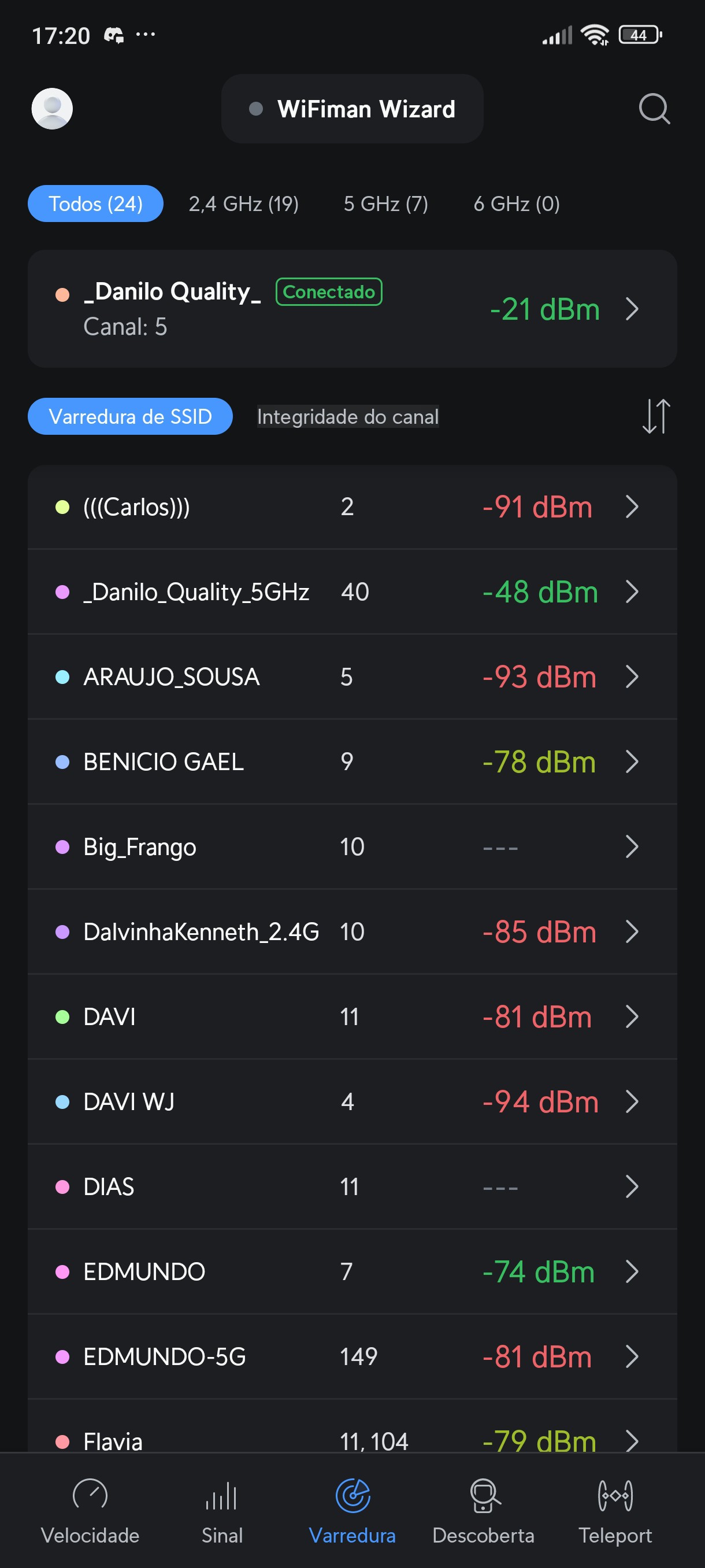This screenshot has width=705, height=1568.
Task: Filter by 5 GHz networks
Action: 385,204
